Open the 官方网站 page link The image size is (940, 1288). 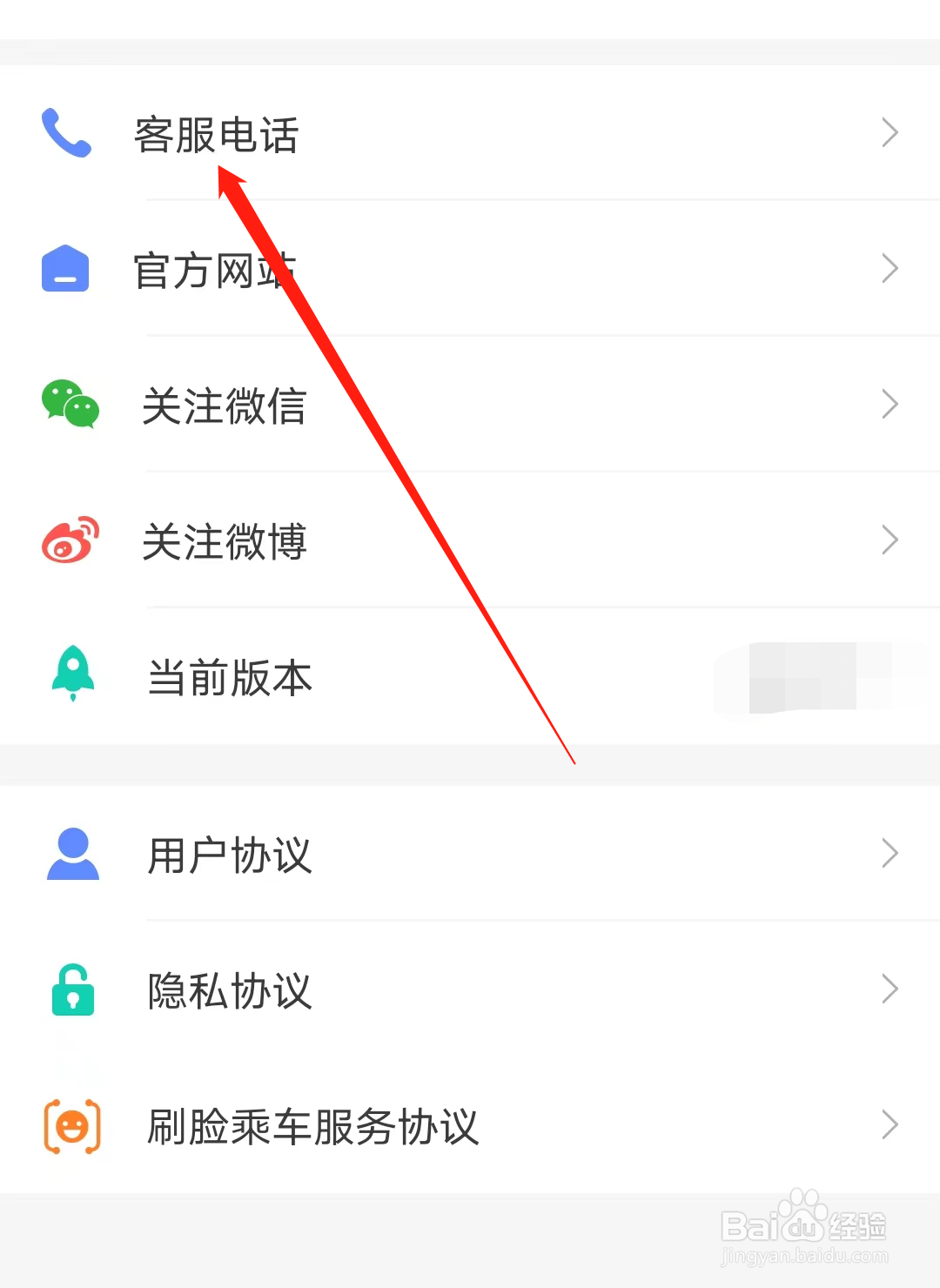tap(216, 270)
